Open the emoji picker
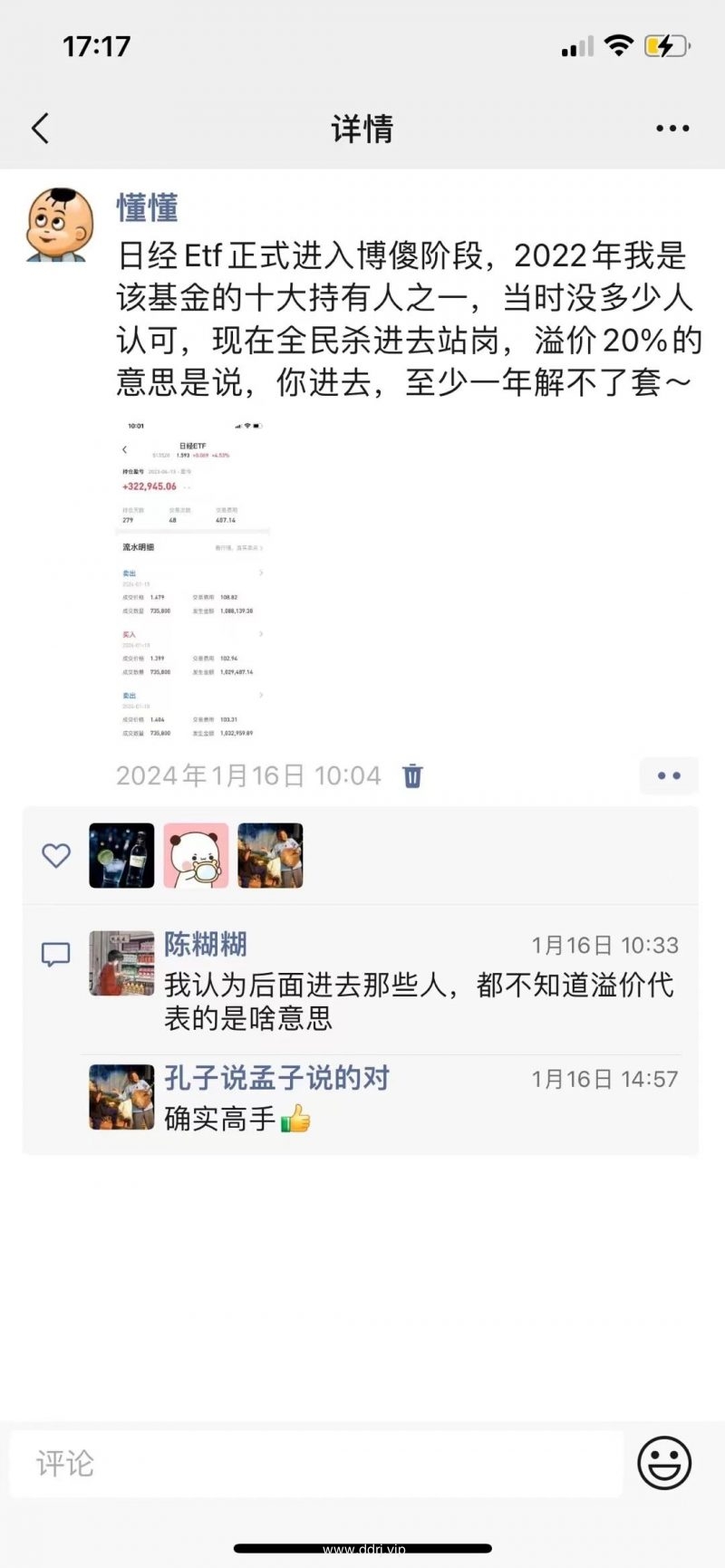Viewport: 725px width, 1568px height. point(664,1462)
